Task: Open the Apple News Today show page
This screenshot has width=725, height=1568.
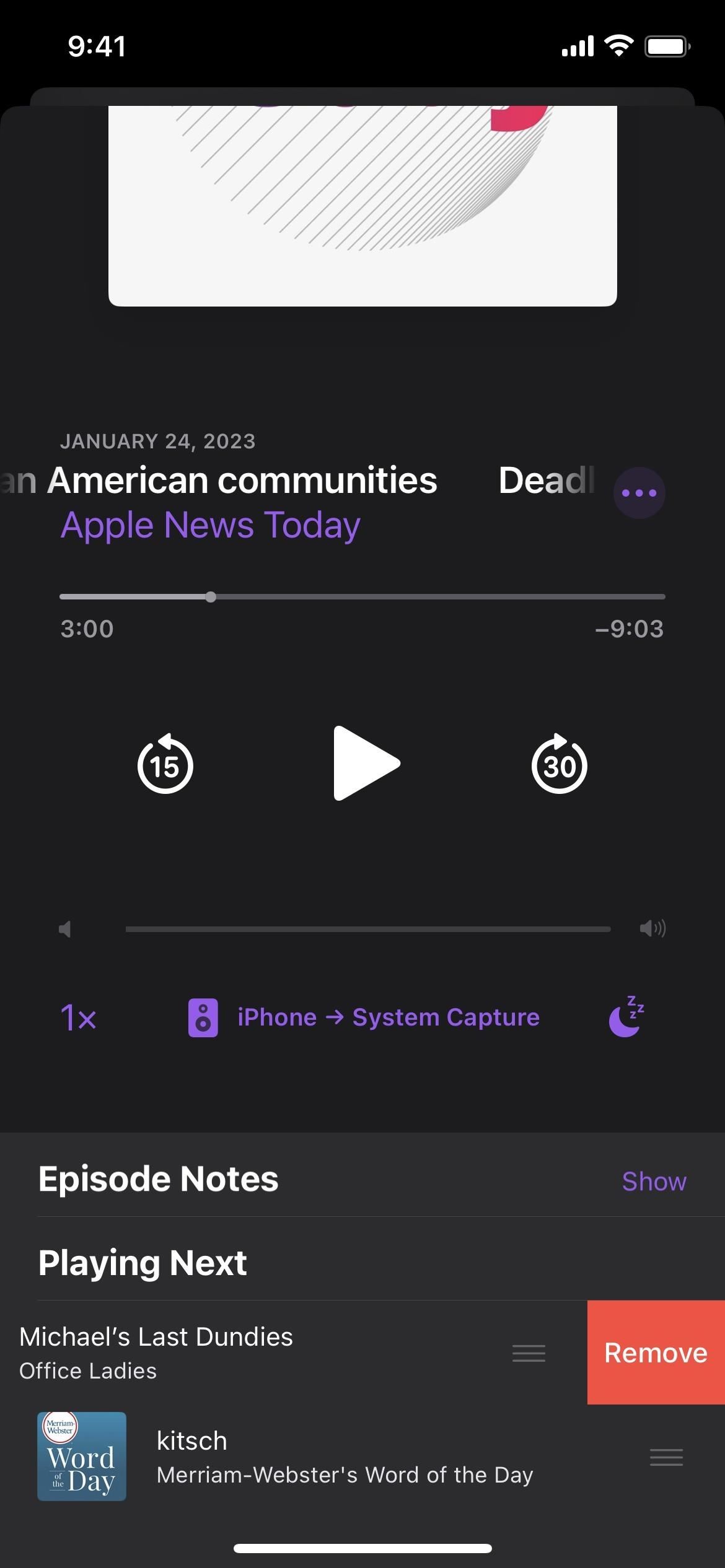Action: coord(211,525)
